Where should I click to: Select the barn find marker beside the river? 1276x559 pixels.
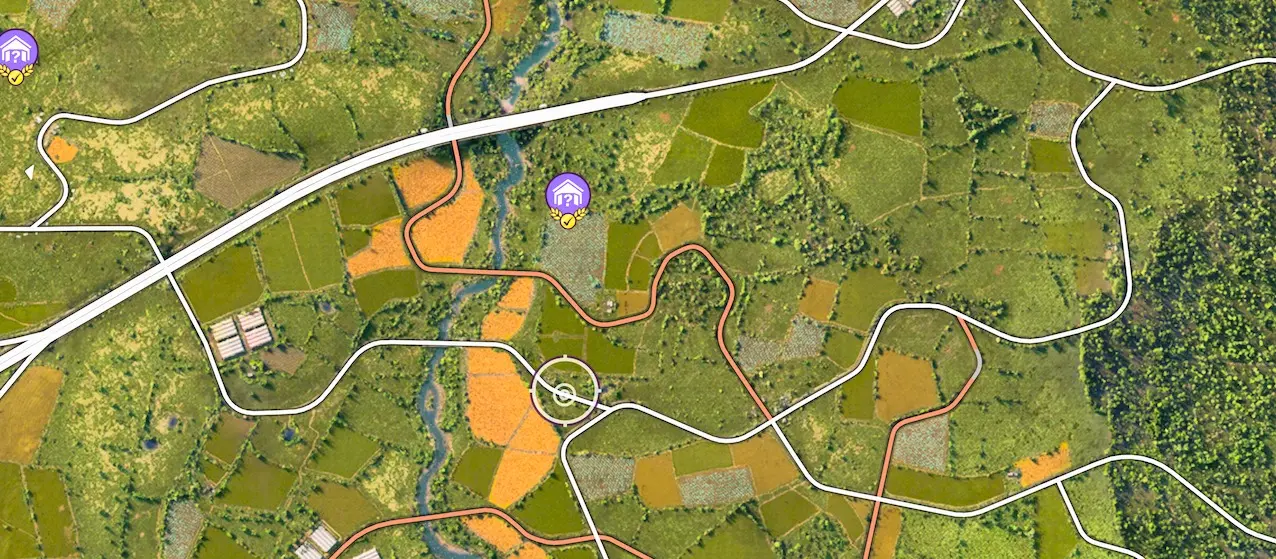pos(567,194)
